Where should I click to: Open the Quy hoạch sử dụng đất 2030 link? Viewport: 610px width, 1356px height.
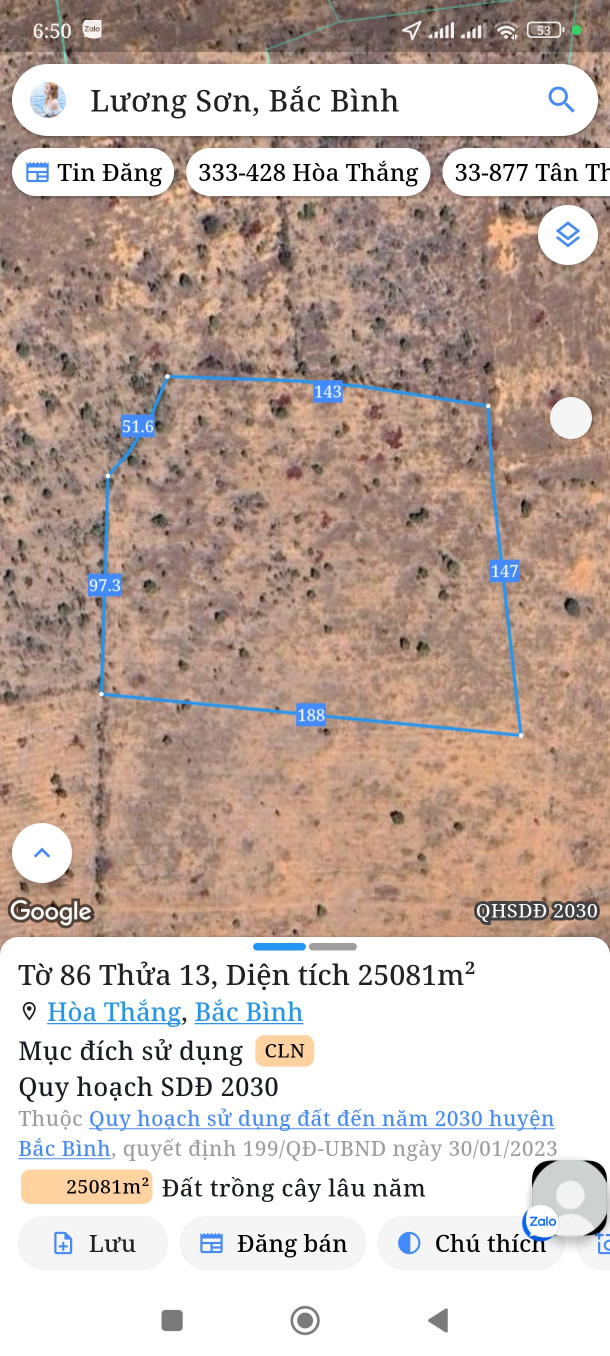click(x=321, y=1119)
